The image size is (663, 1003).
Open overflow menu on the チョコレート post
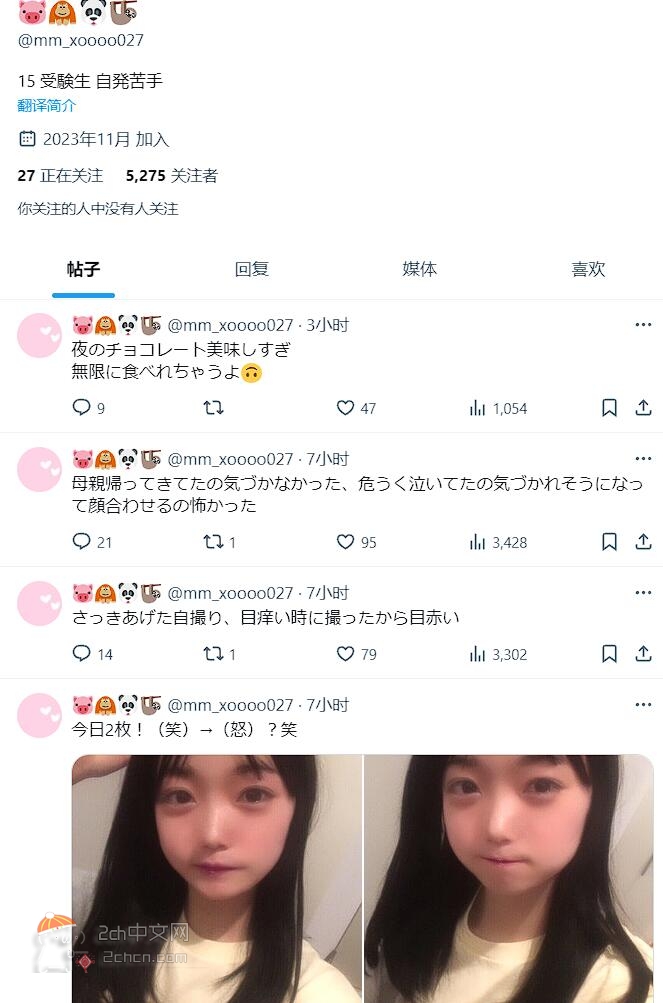point(643,325)
